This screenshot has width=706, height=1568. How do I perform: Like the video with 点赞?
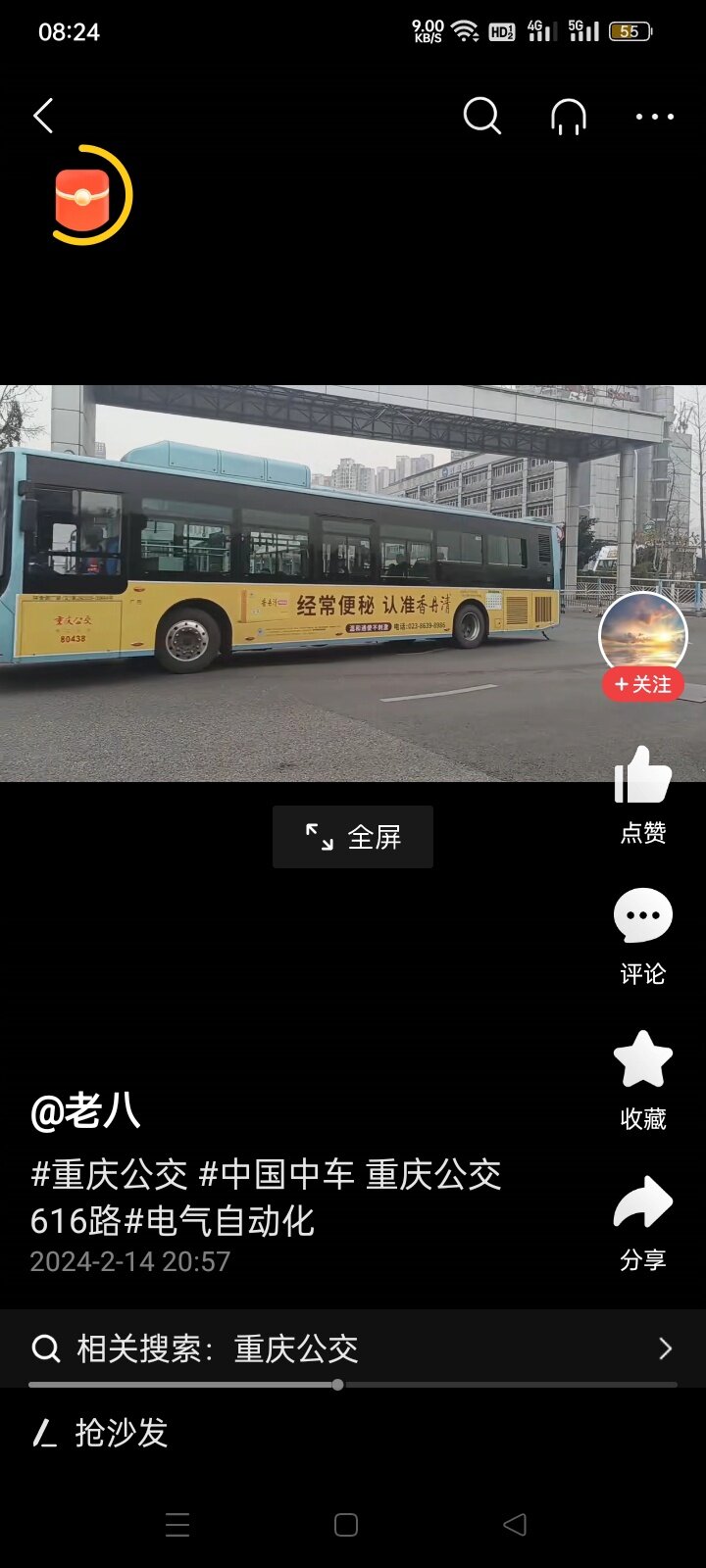coord(643,795)
